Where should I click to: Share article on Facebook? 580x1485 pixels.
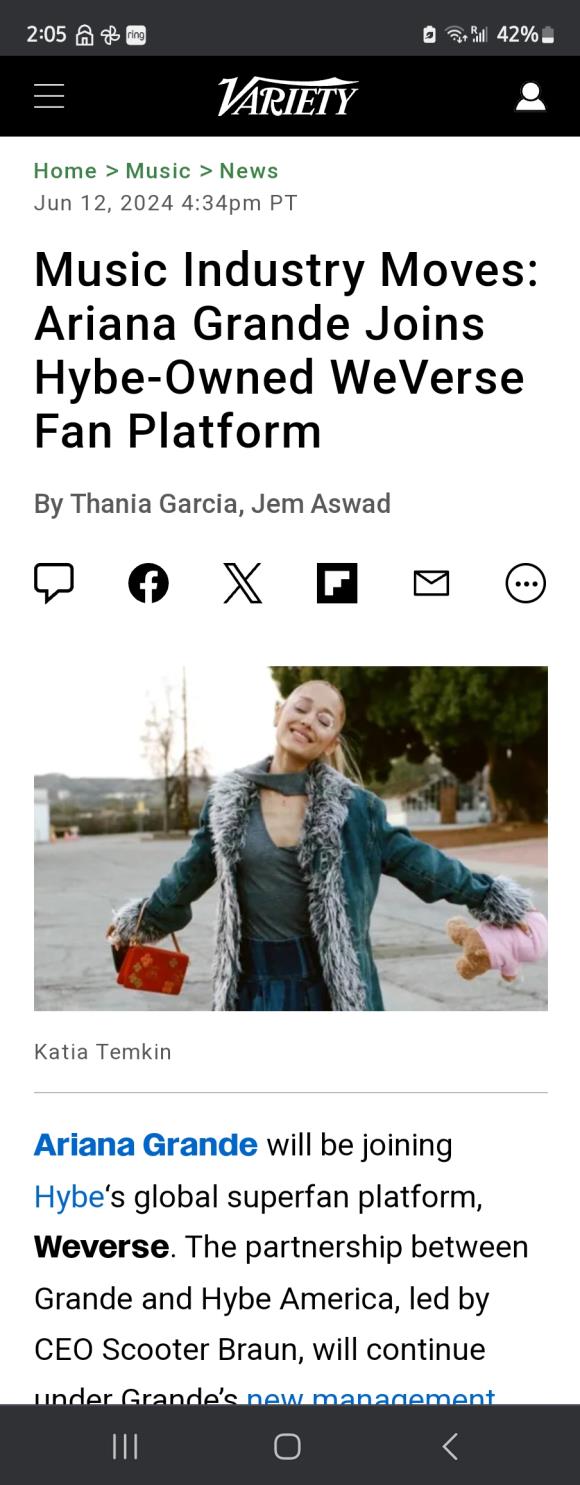[x=148, y=583]
